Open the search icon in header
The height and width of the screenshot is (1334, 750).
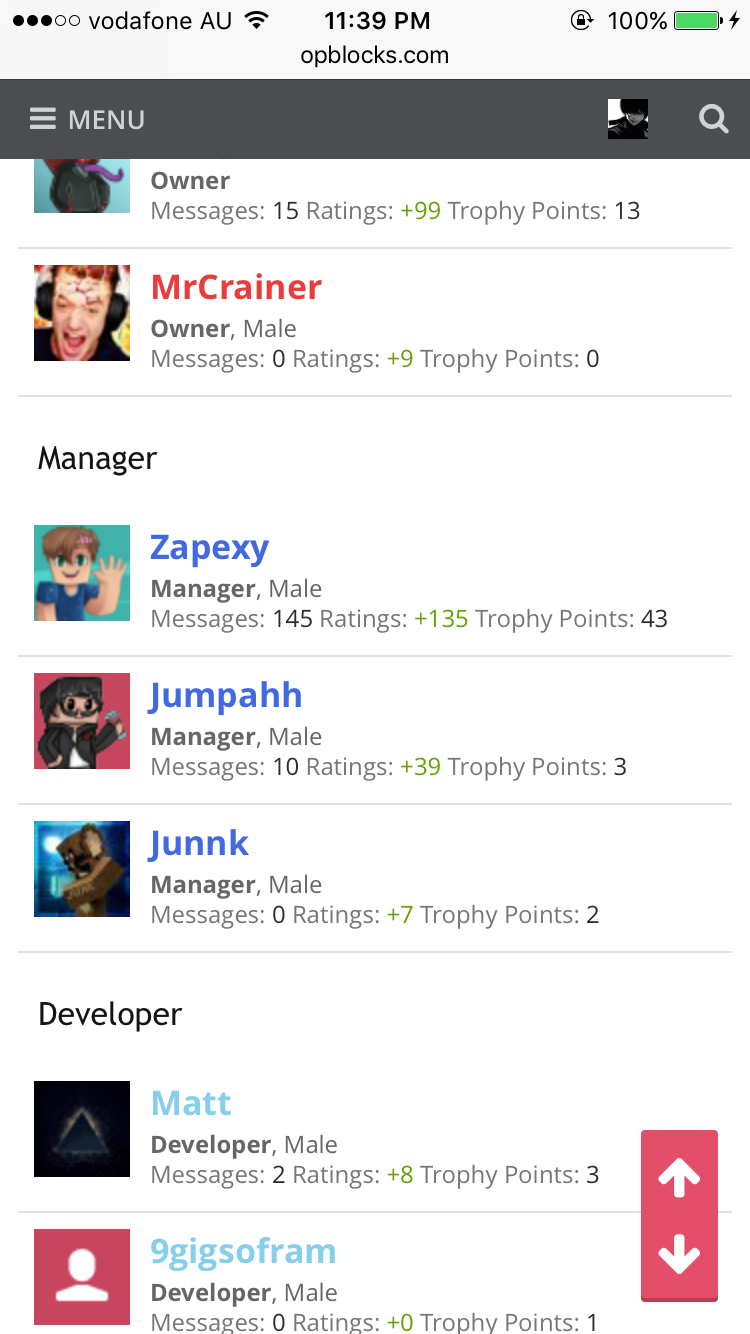tap(713, 120)
